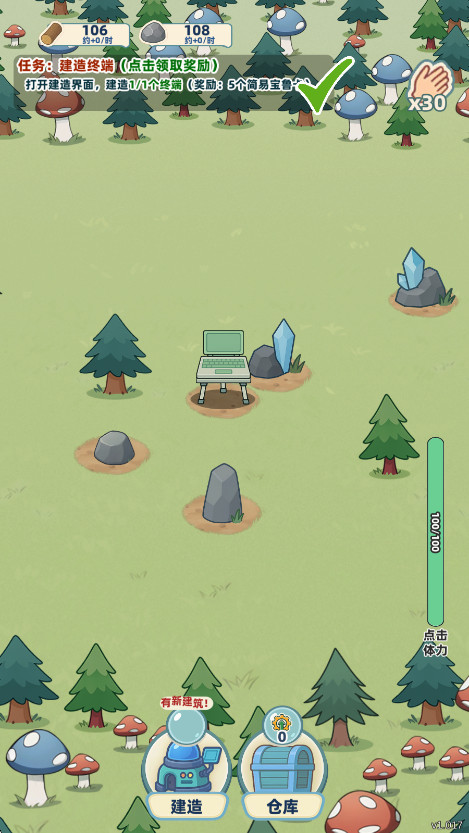
Task: Claim the terminal-building task reward
Action: [x=174, y=82]
